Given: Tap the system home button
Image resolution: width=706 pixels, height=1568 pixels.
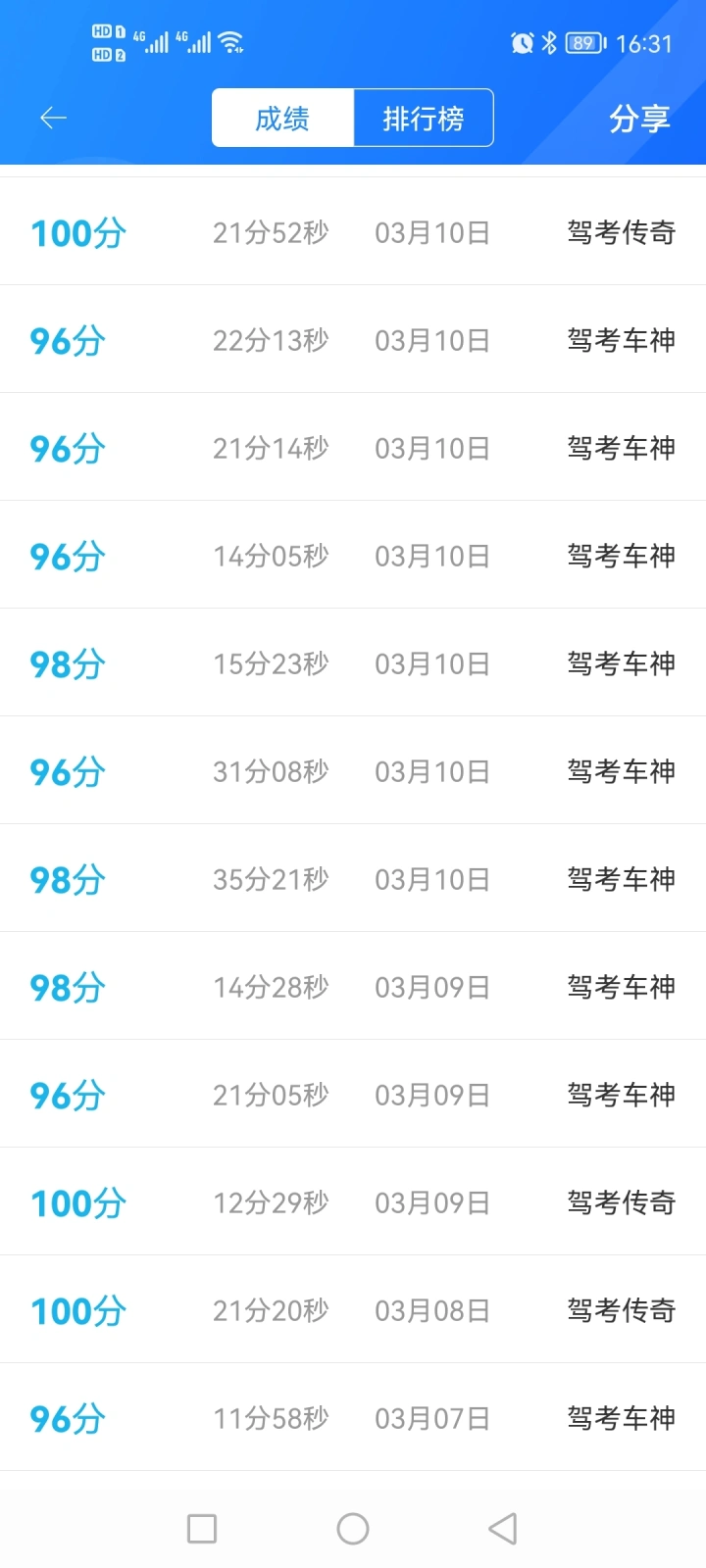Looking at the screenshot, I should (x=353, y=1529).
